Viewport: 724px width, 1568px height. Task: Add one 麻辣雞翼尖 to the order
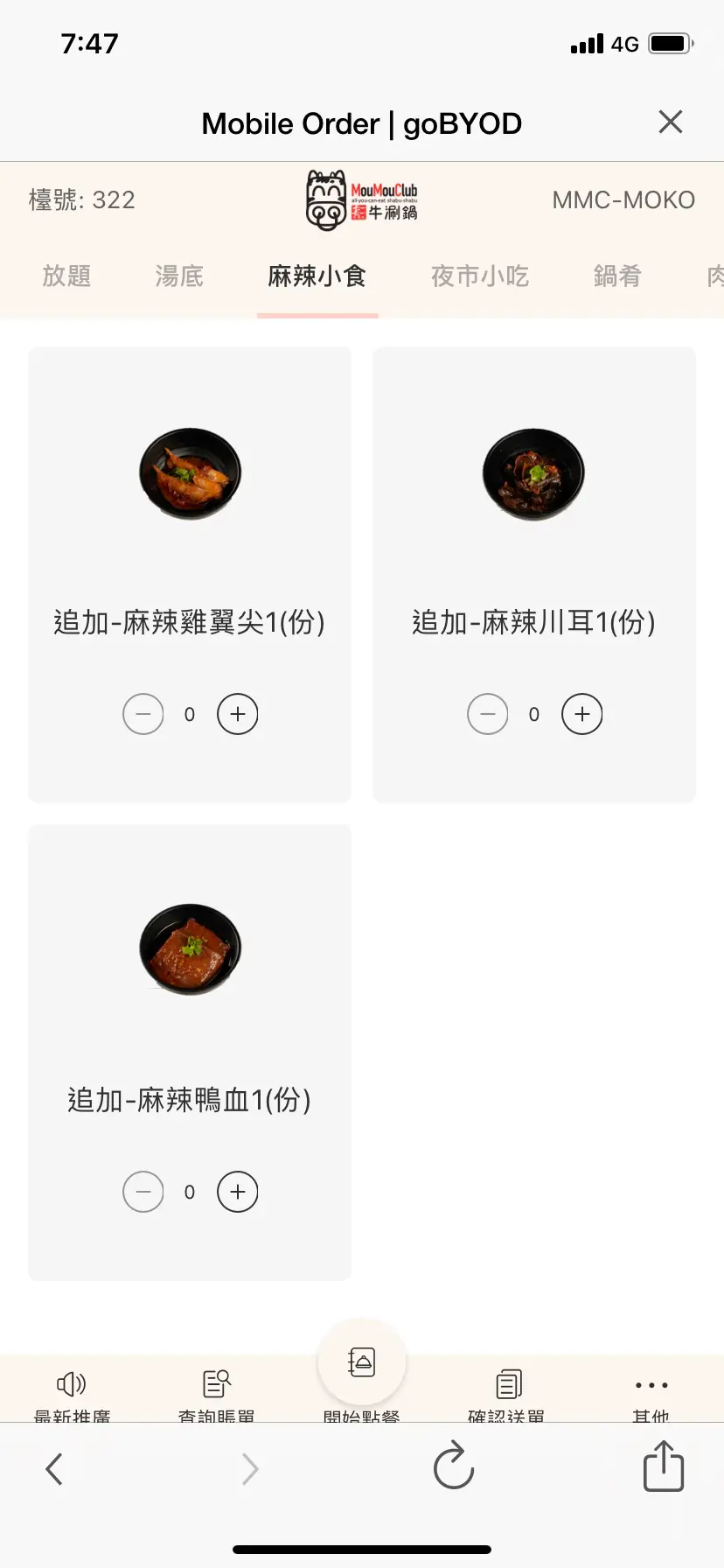238,714
